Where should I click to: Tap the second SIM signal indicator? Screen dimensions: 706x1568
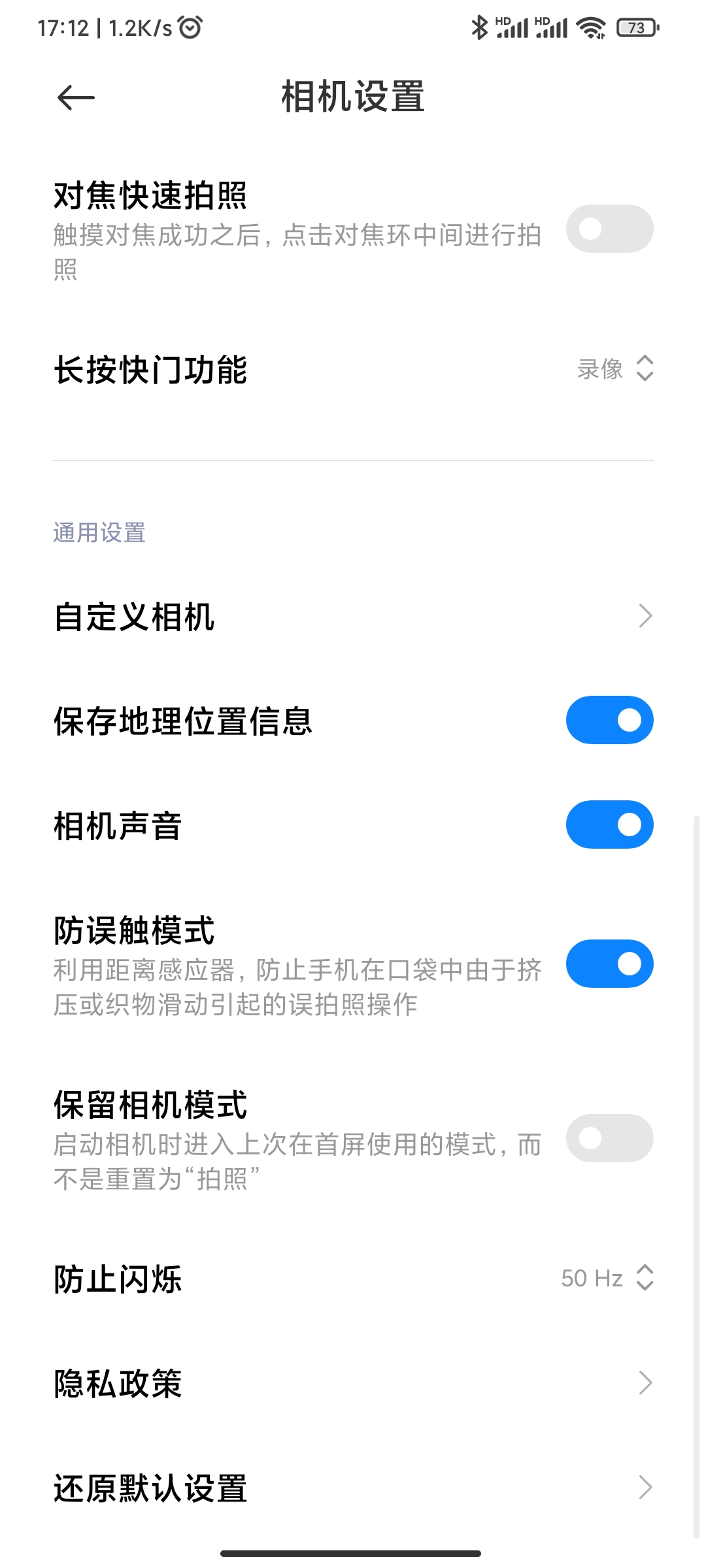(x=554, y=27)
